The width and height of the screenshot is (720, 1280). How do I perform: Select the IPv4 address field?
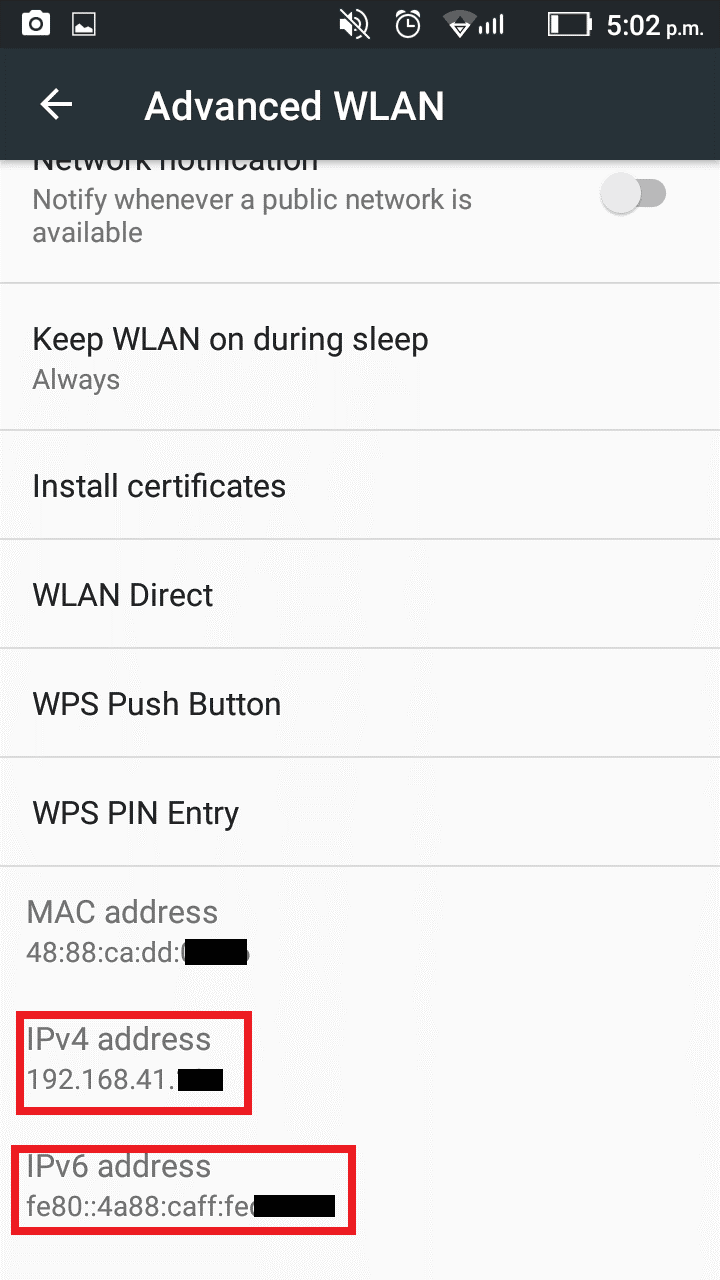point(134,1062)
